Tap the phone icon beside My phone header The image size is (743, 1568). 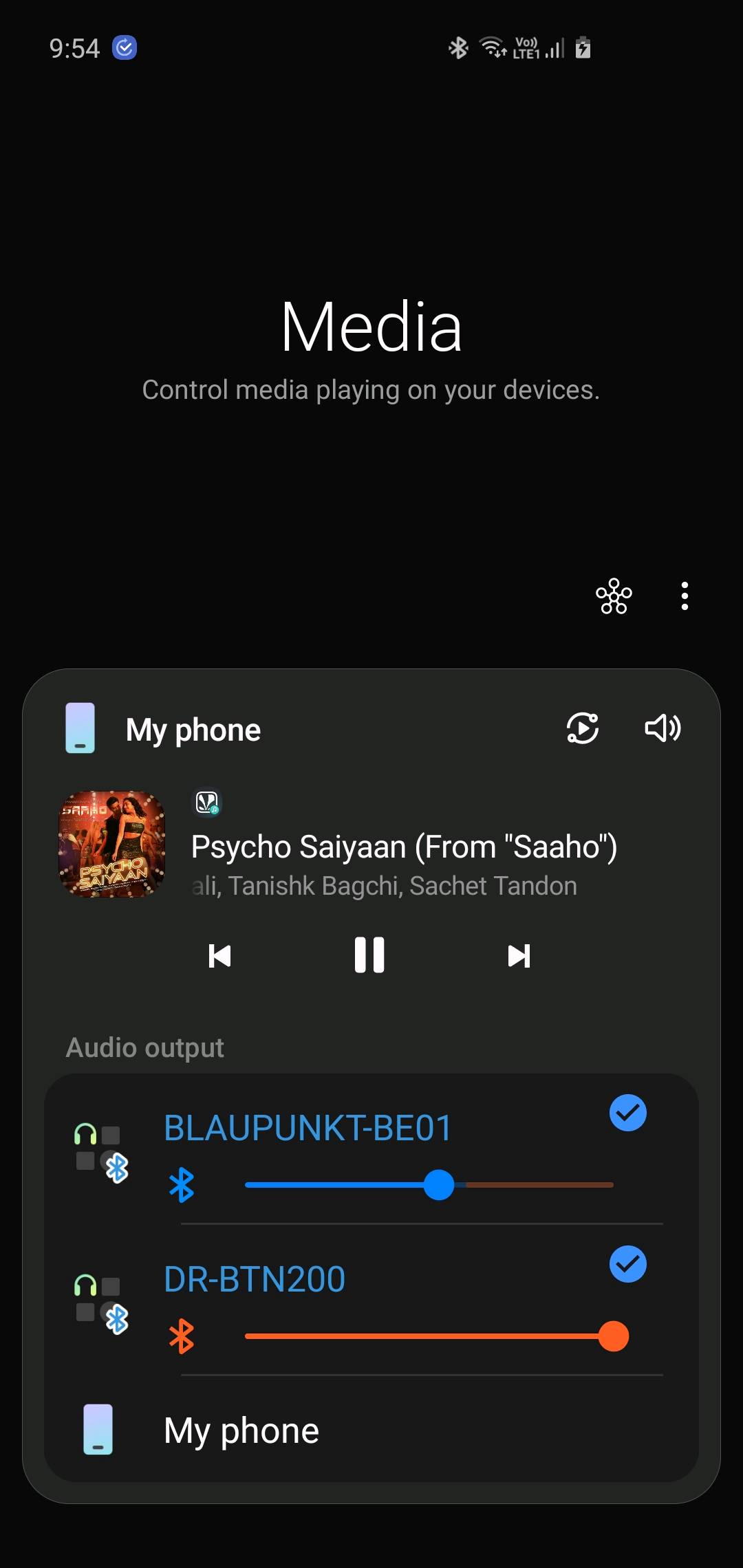pos(80,730)
